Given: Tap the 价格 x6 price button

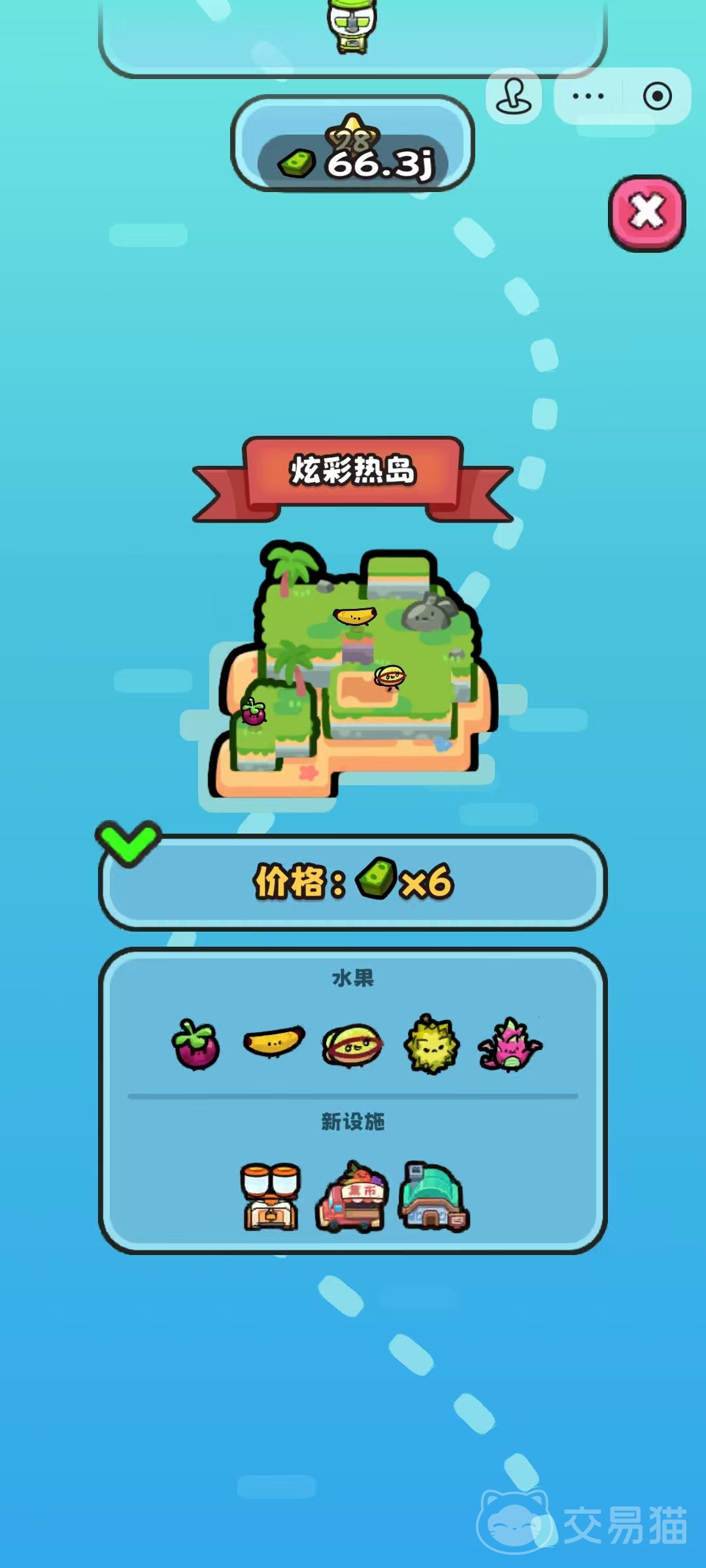Looking at the screenshot, I should 353,882.
